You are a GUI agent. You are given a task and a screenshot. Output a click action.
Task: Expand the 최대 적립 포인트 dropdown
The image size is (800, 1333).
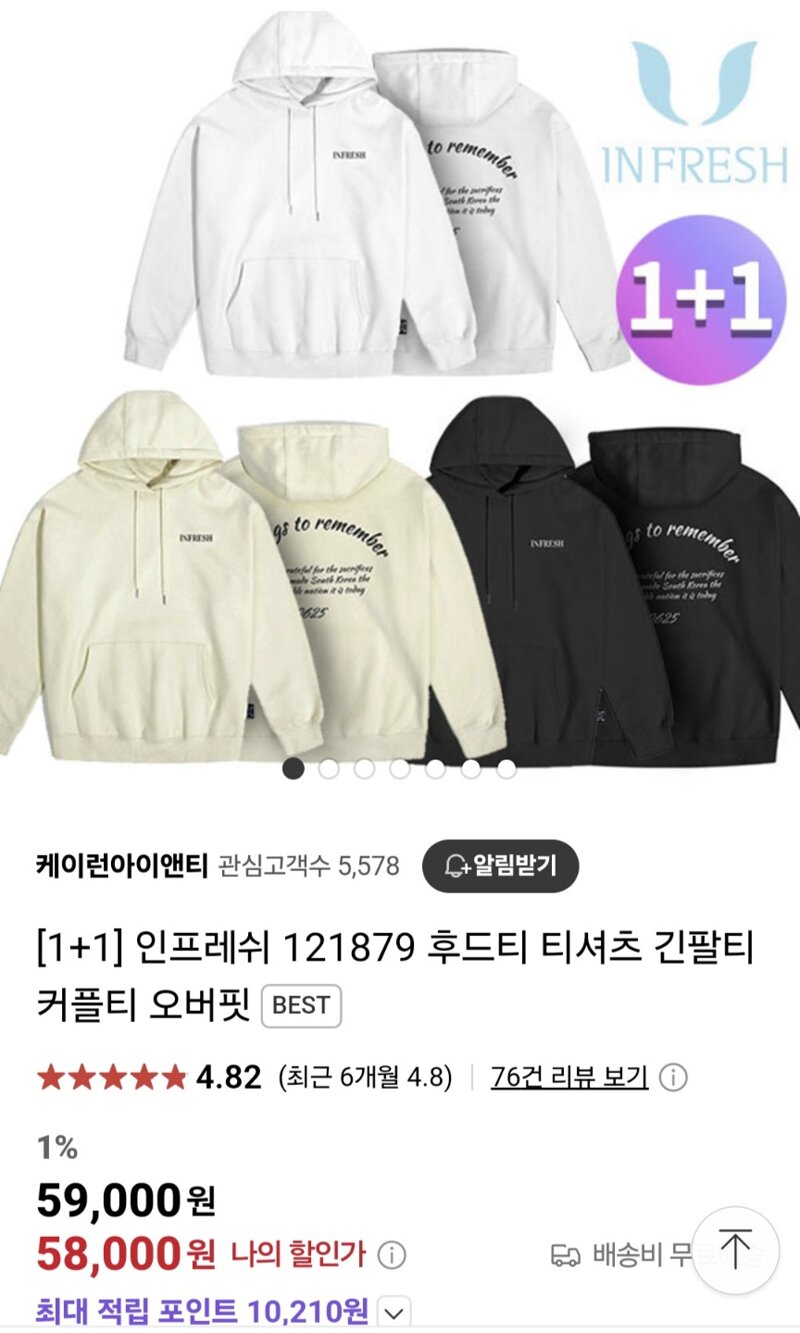tap(397, 1312)
